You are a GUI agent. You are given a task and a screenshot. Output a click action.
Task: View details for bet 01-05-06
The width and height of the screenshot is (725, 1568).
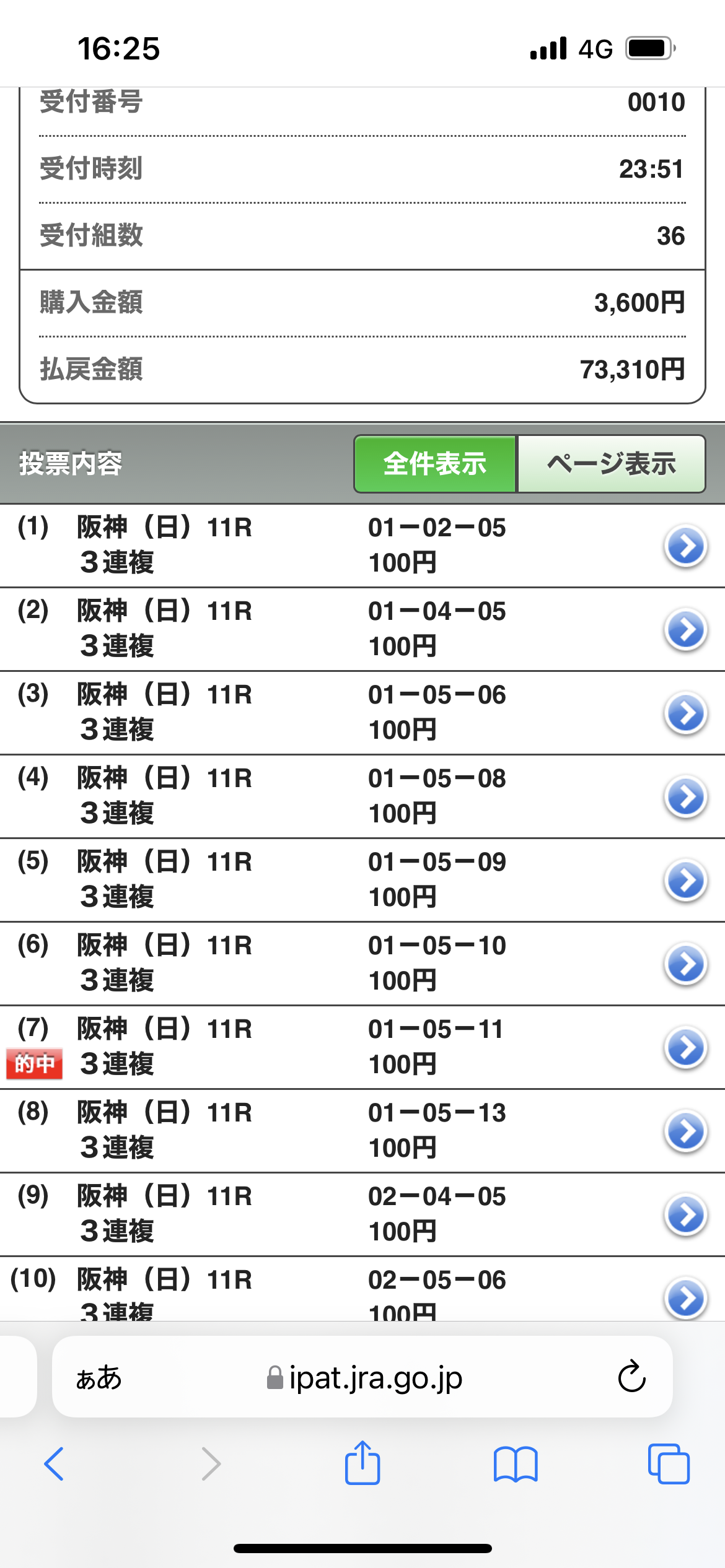pos(685,713)
